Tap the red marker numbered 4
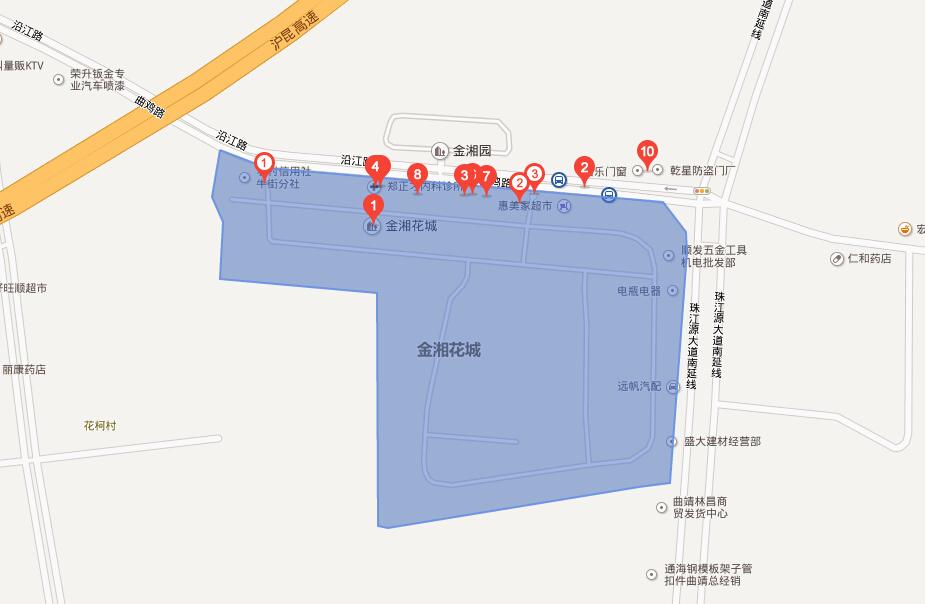This screenshot has width=925, height=604. coord(374,168)
